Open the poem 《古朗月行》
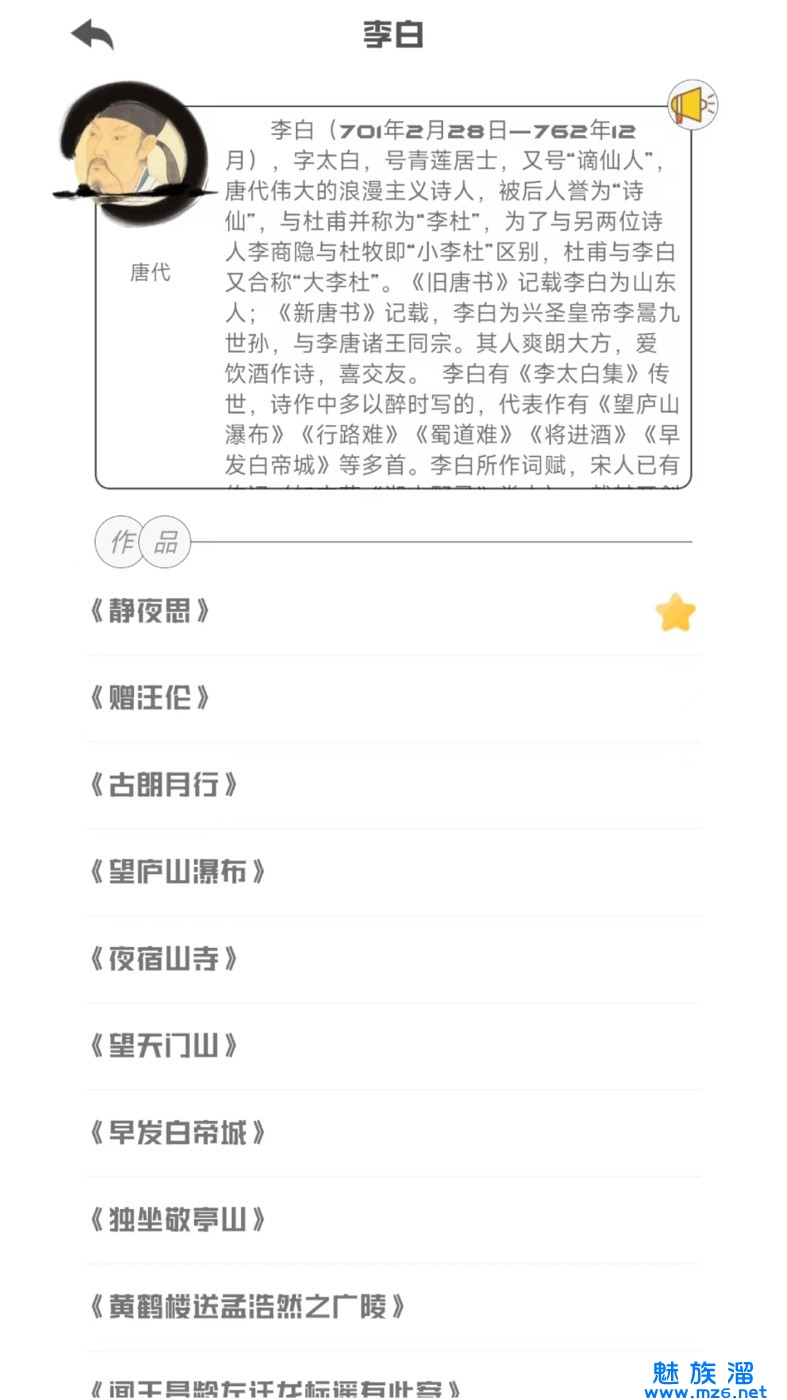The image size is (787, 1400). pos(164,785)
